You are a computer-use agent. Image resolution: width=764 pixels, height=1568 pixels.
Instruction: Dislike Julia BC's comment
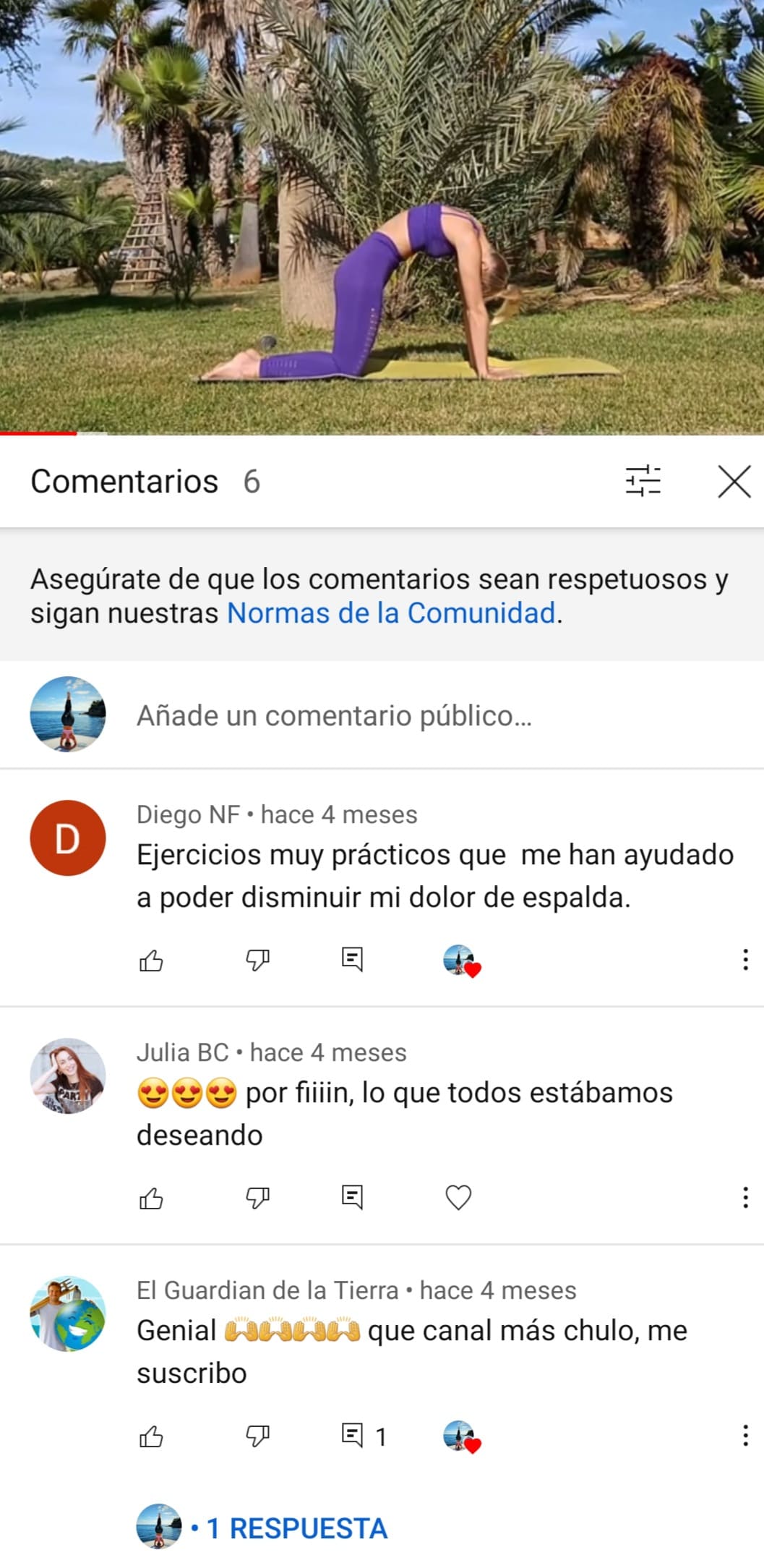(257, 1198)
